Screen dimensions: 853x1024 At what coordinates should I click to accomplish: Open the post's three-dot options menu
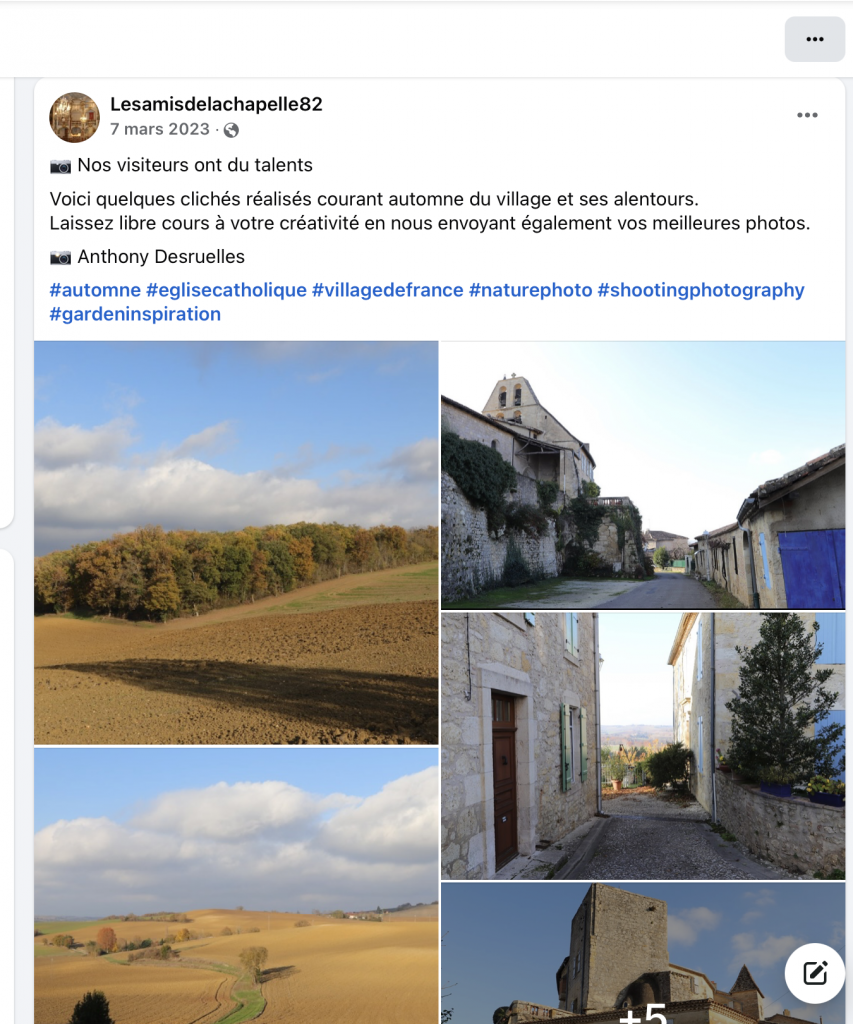coord(807,116)
